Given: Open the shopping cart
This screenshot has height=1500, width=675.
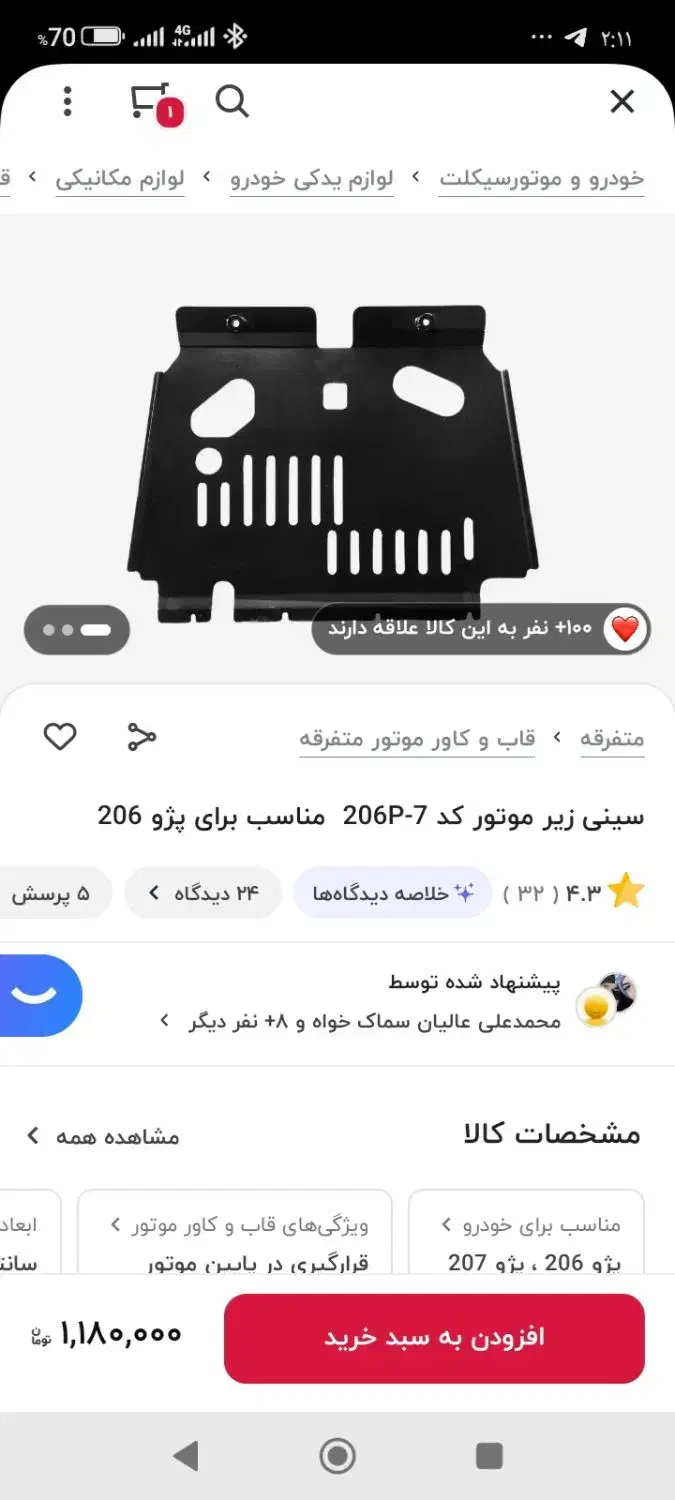Looking at the screenshot, I should 152,103.
